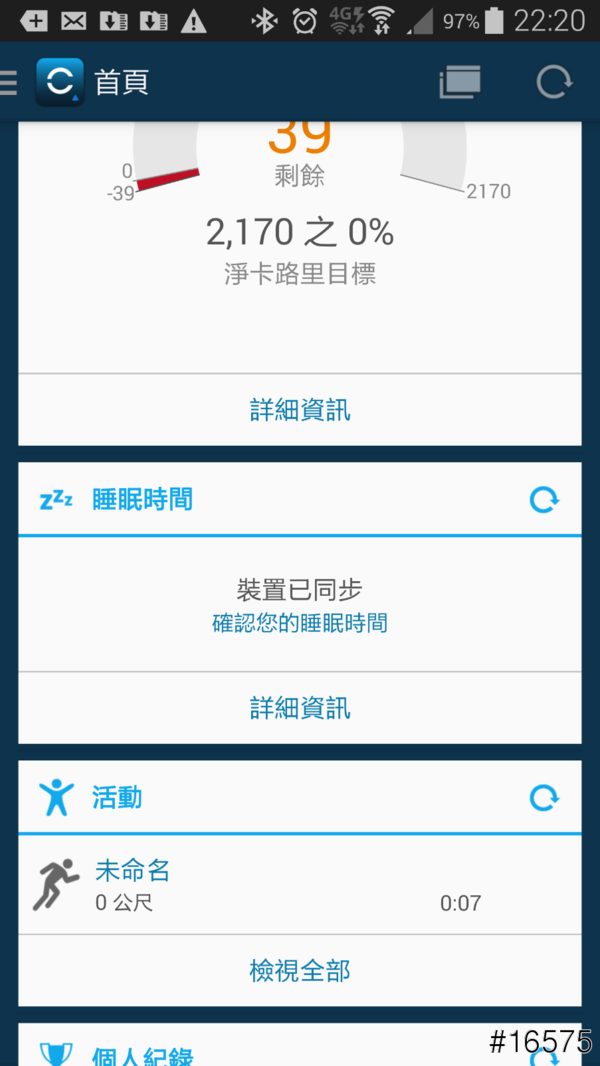Open 詳細資訊 under the calorie goal
600x1066 pixels.
coord(300,410)
